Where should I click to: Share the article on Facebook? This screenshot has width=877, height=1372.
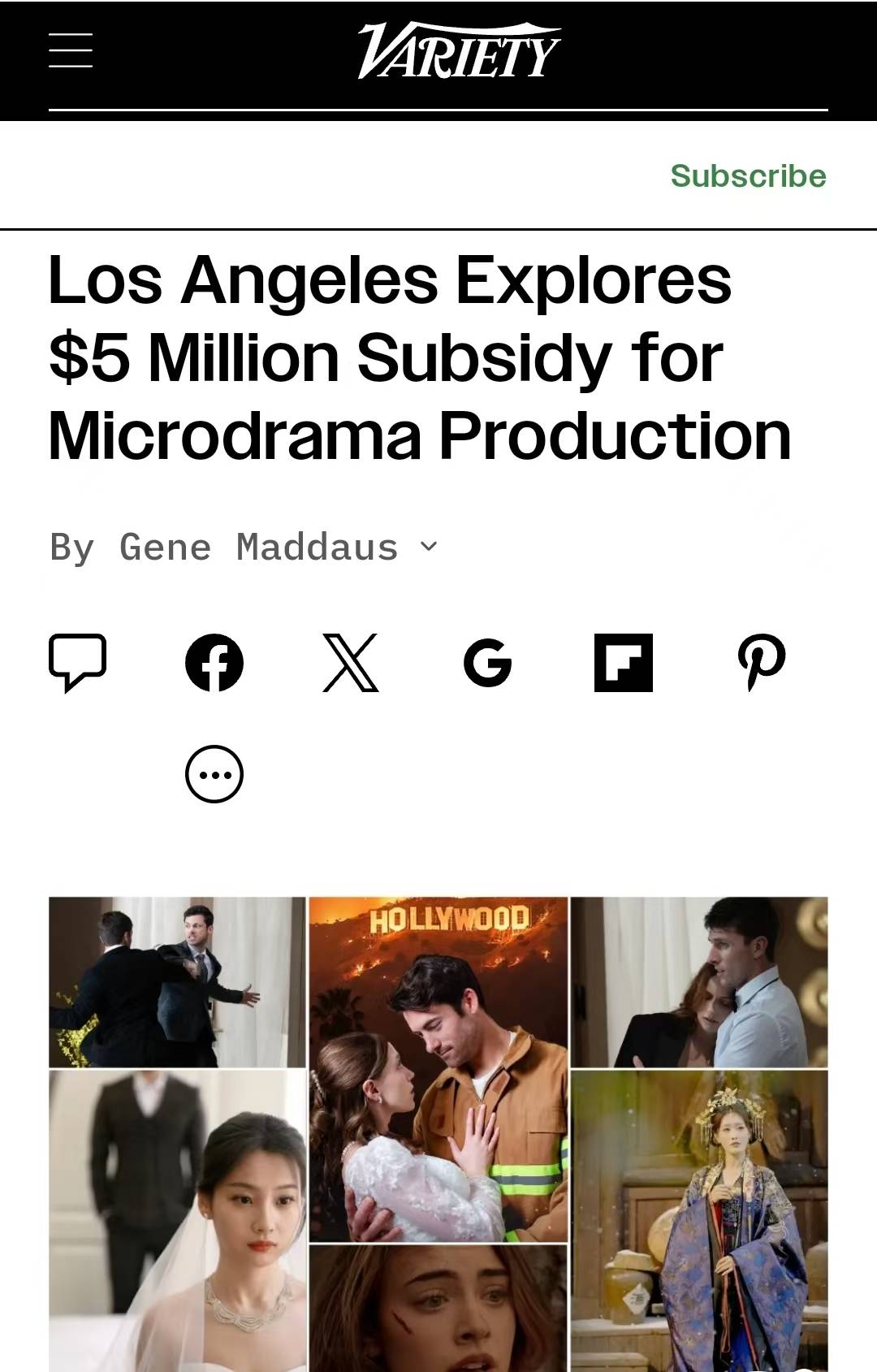click(x=214, y=662)
